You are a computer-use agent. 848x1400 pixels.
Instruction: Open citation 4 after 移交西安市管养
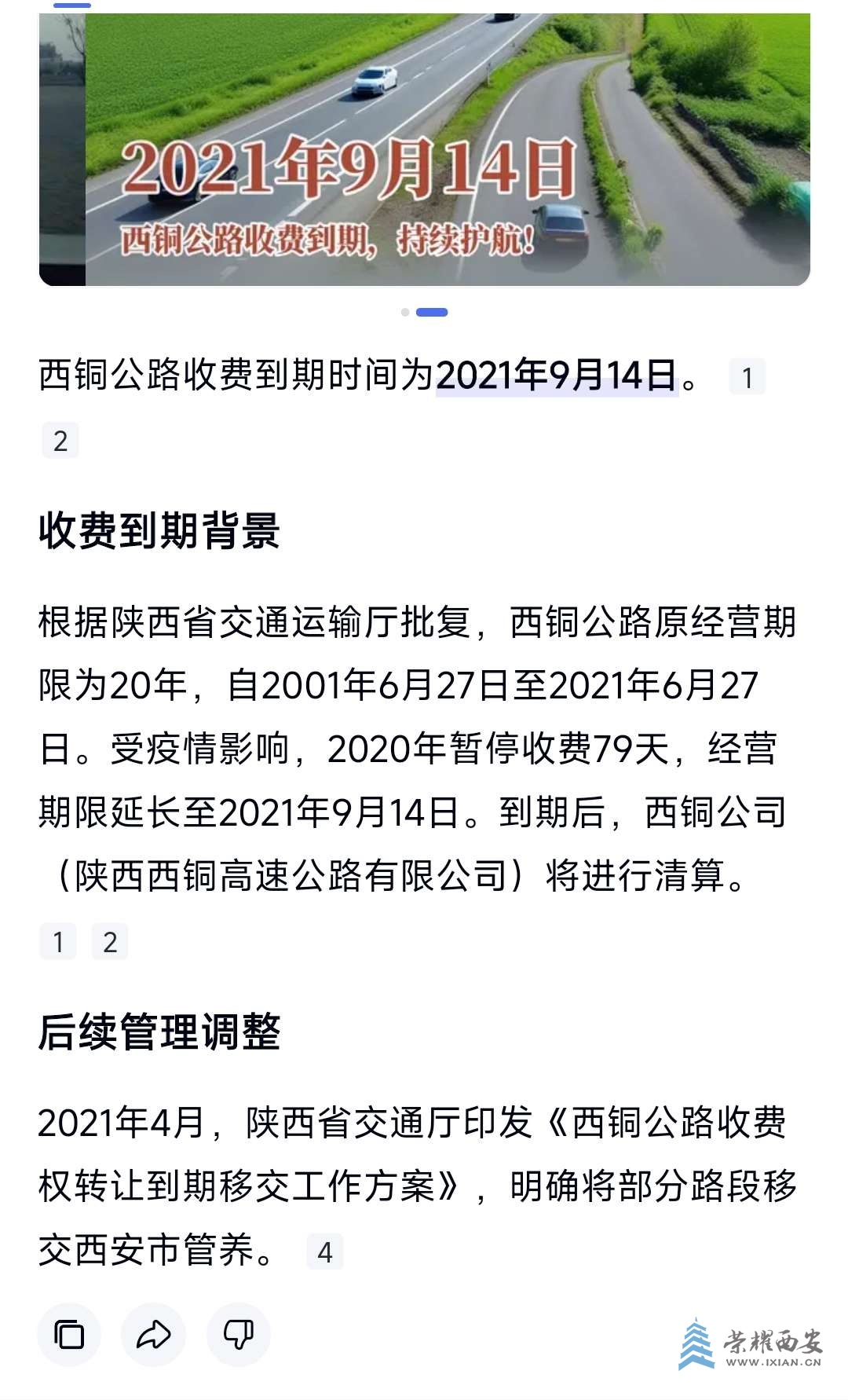[x=325, y=1252]
